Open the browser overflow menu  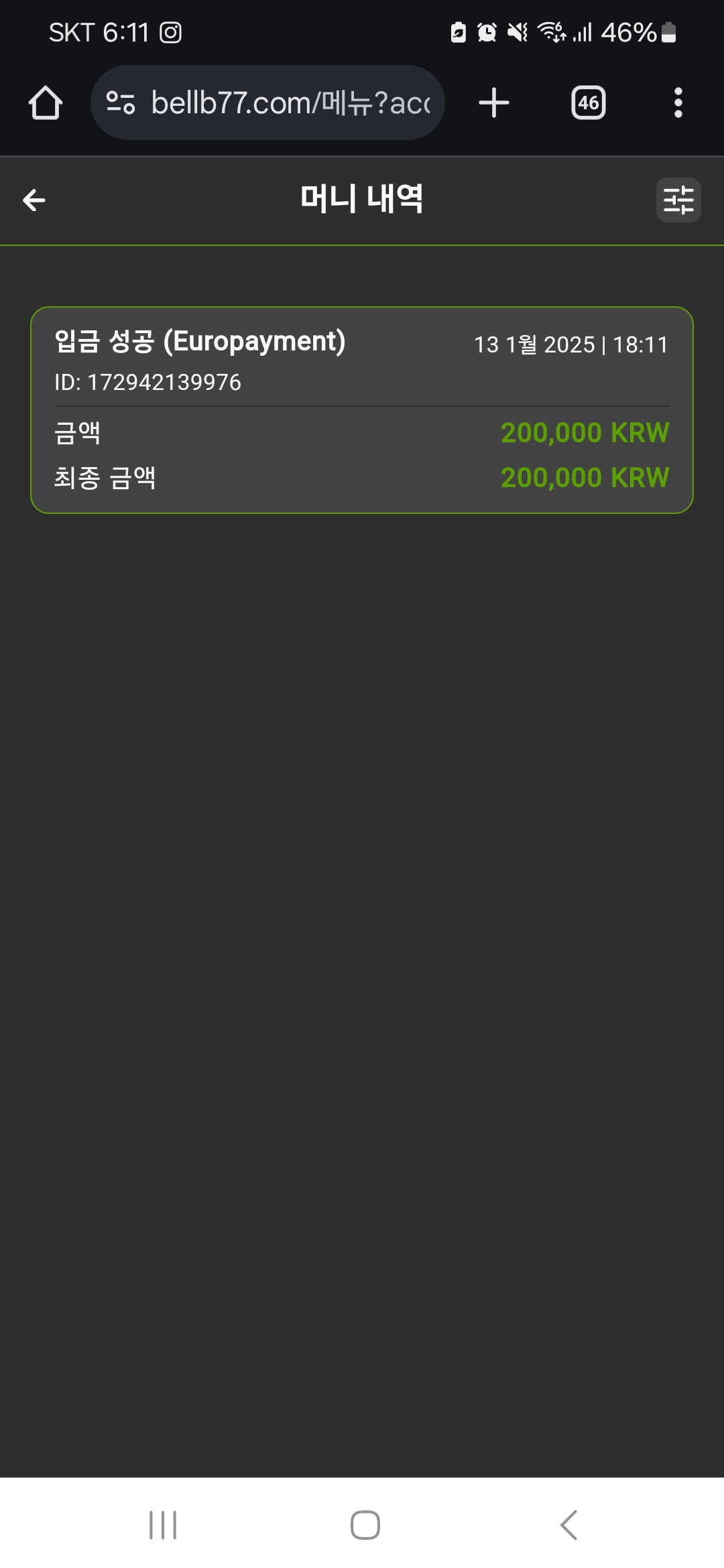678,103
